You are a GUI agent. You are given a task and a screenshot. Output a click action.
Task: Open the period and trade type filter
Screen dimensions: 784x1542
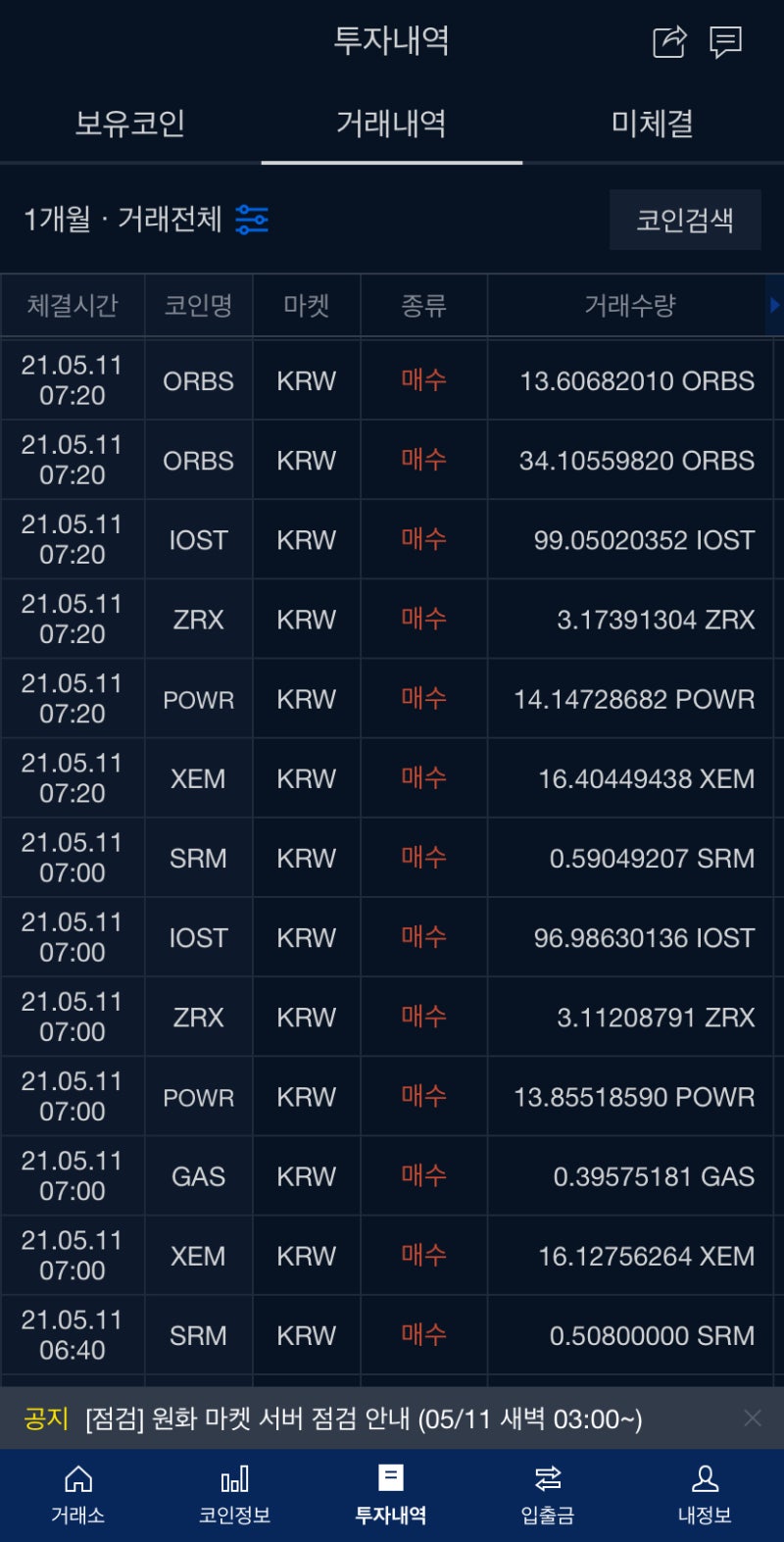[x=252, y=220]
